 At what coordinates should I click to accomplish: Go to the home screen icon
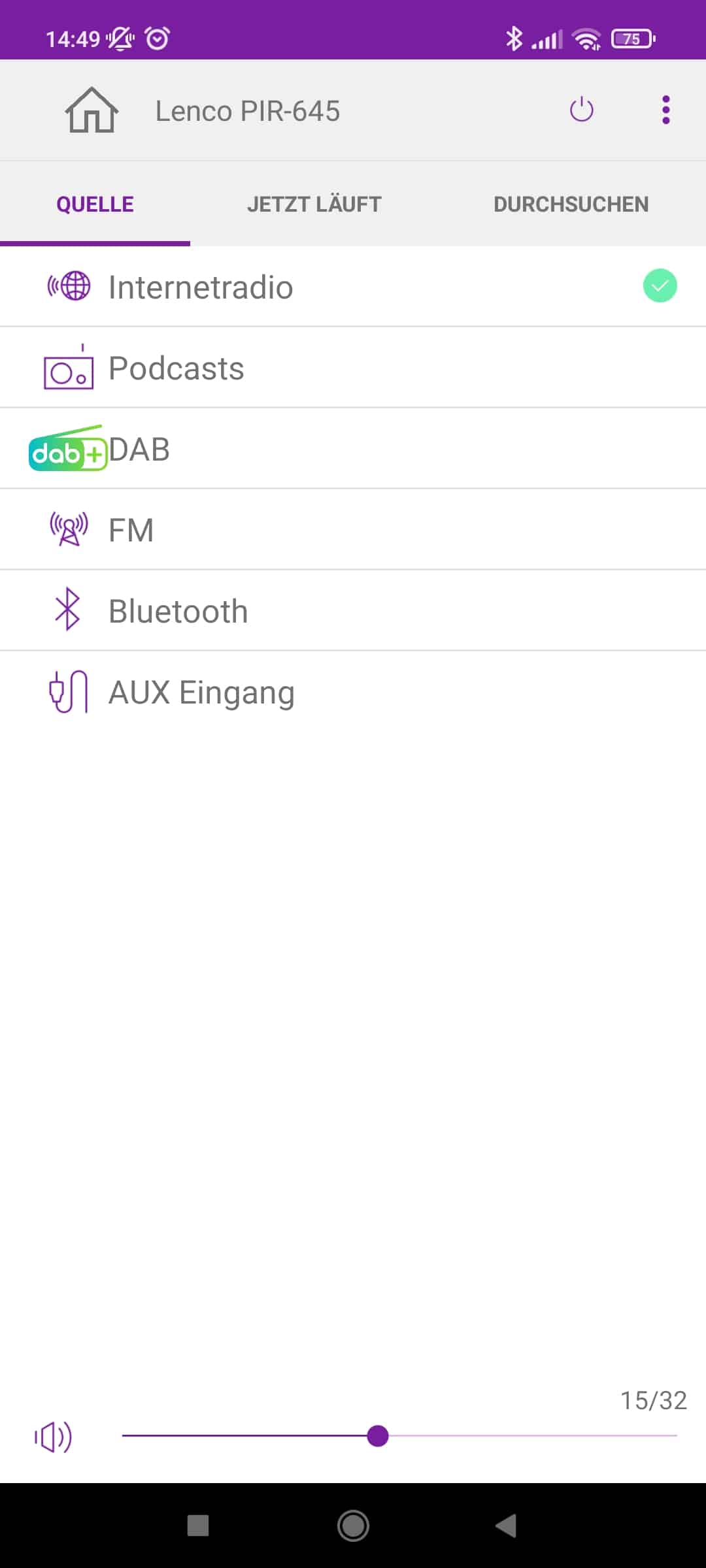(92, 110)
